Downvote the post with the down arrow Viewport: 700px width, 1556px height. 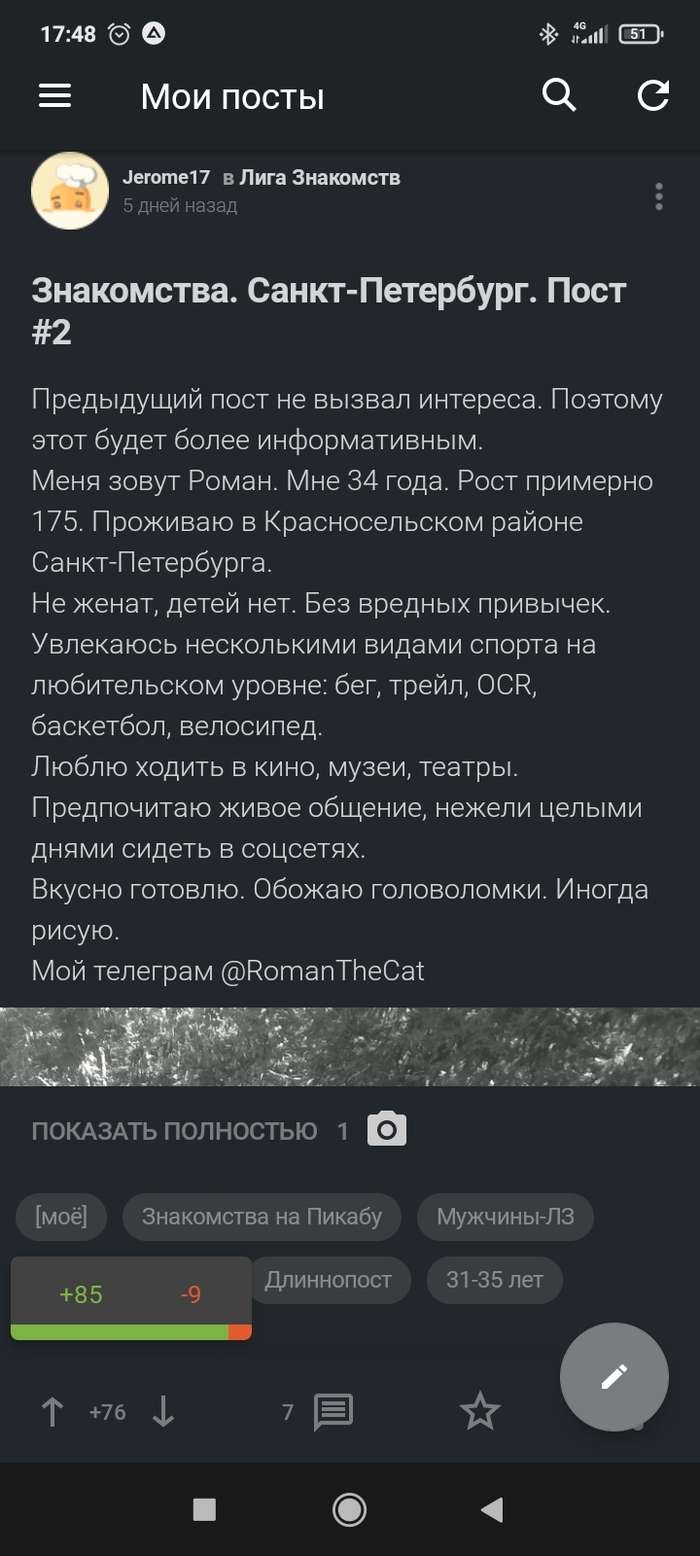163,1412
